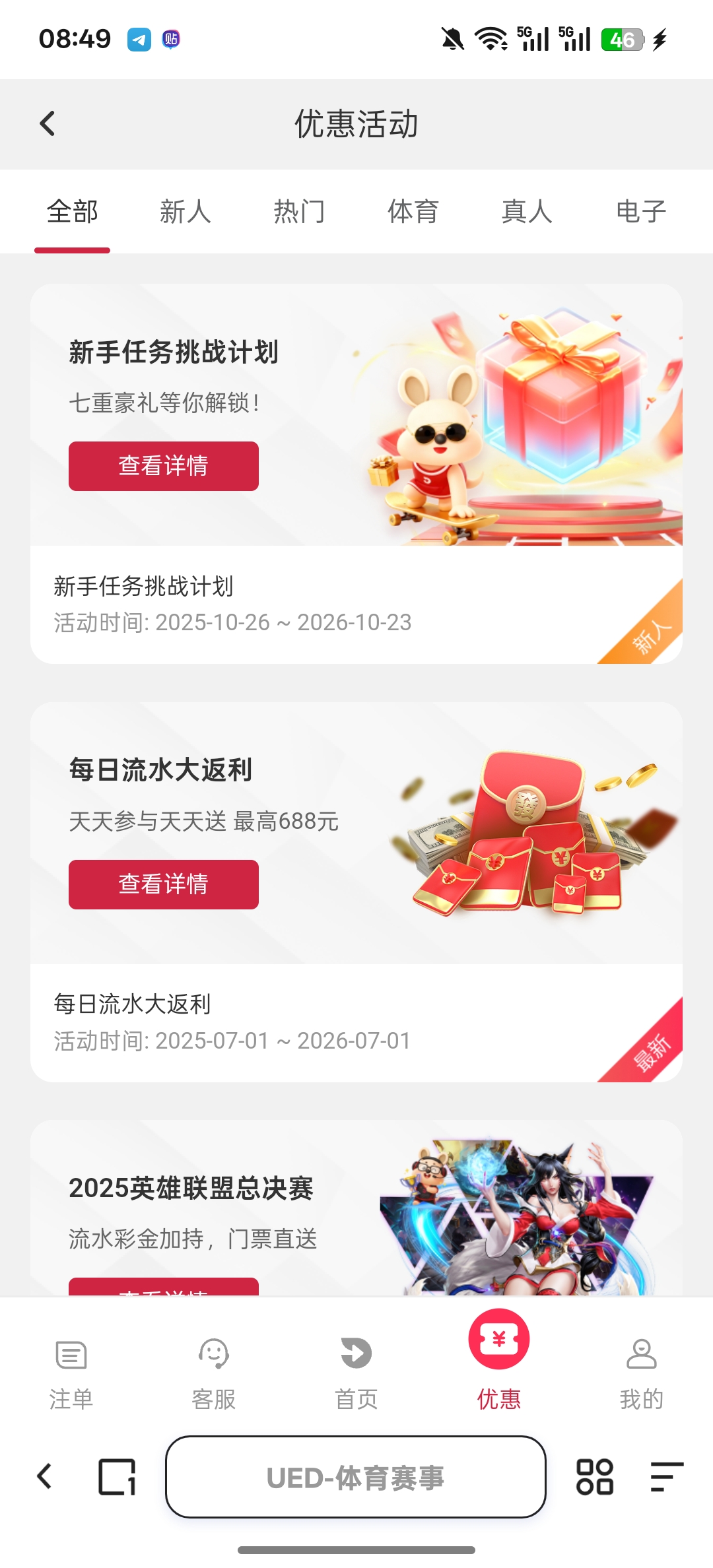
Task: Tap 查看详情 for 每日流水大返利
Action: tap(163, 884)
